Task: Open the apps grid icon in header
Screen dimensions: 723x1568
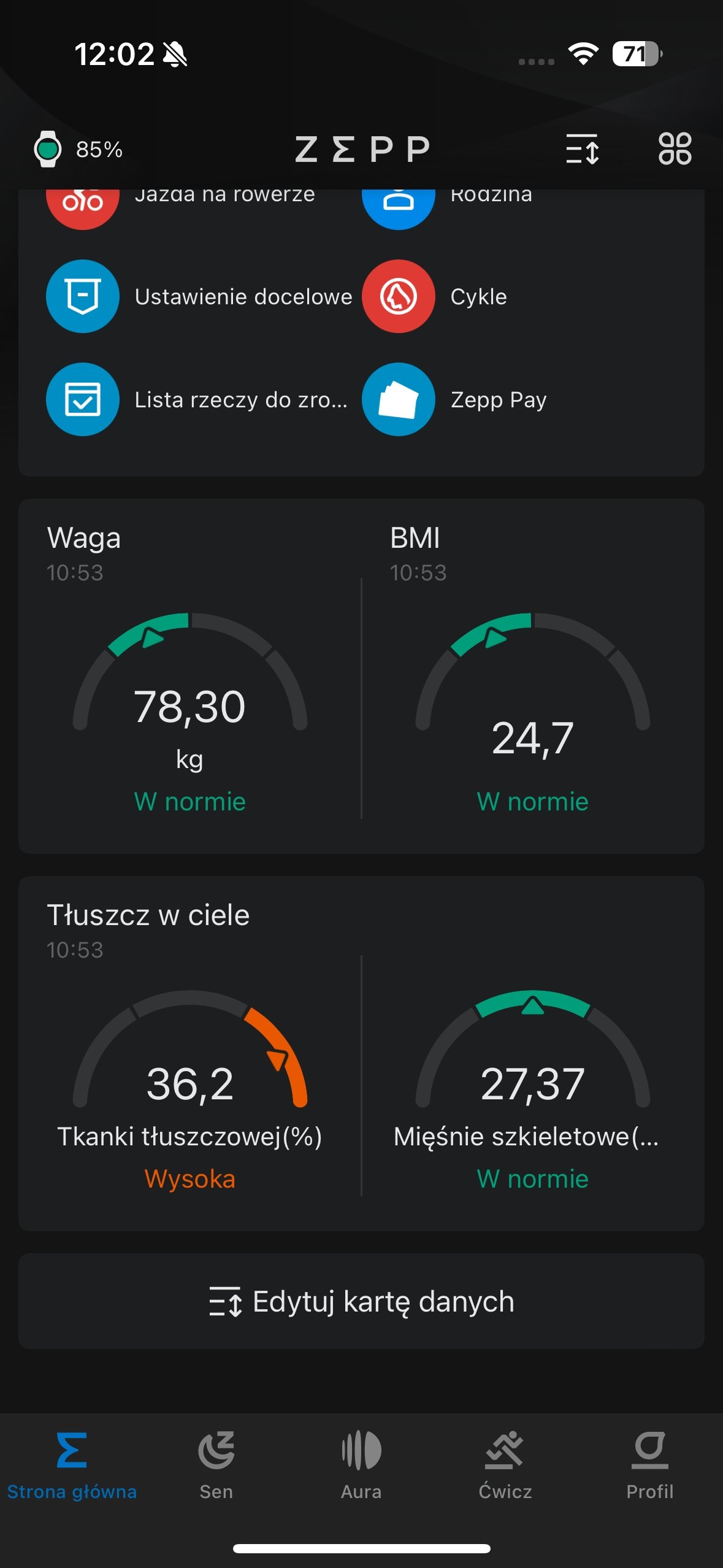Action: pos(675,149)
